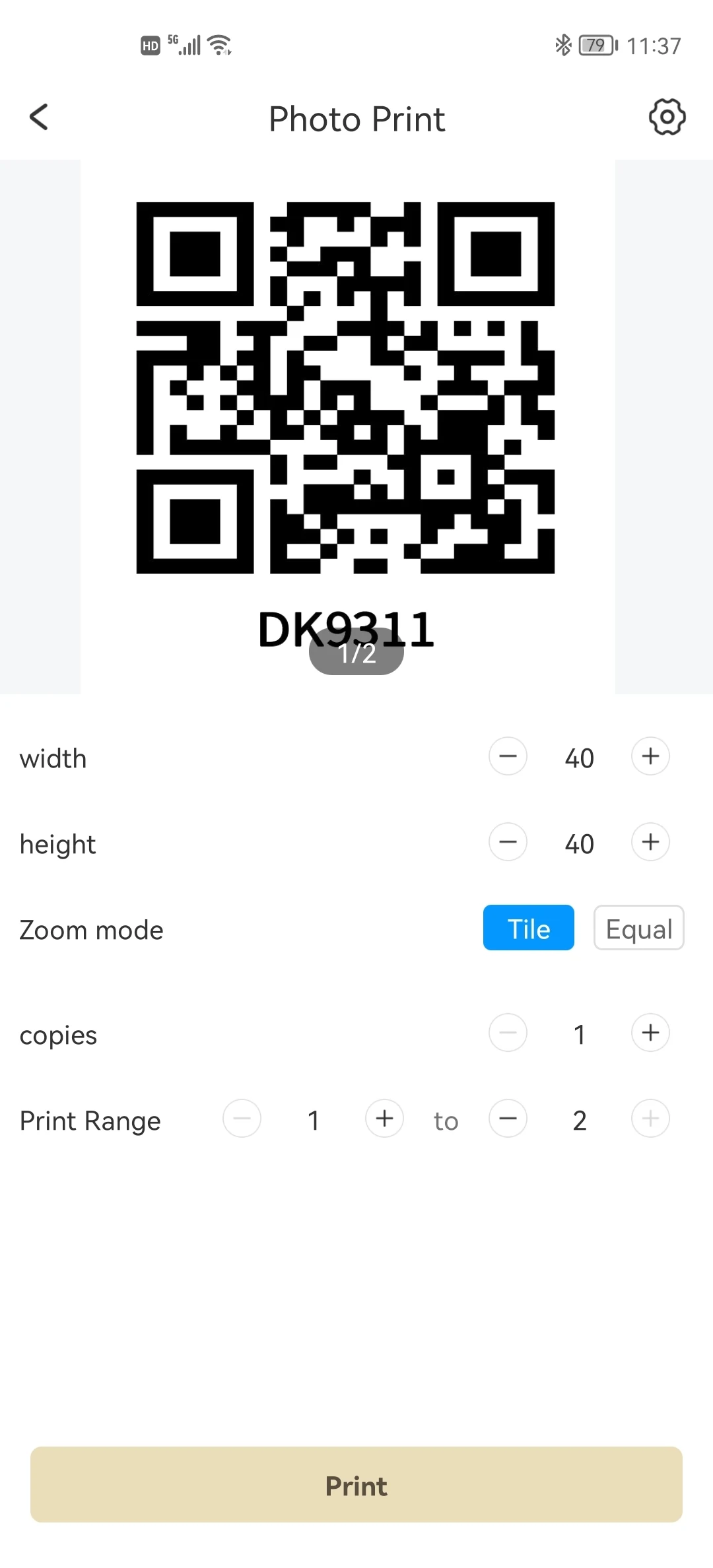
Task: Open the next label page preview
Action: 356,652
